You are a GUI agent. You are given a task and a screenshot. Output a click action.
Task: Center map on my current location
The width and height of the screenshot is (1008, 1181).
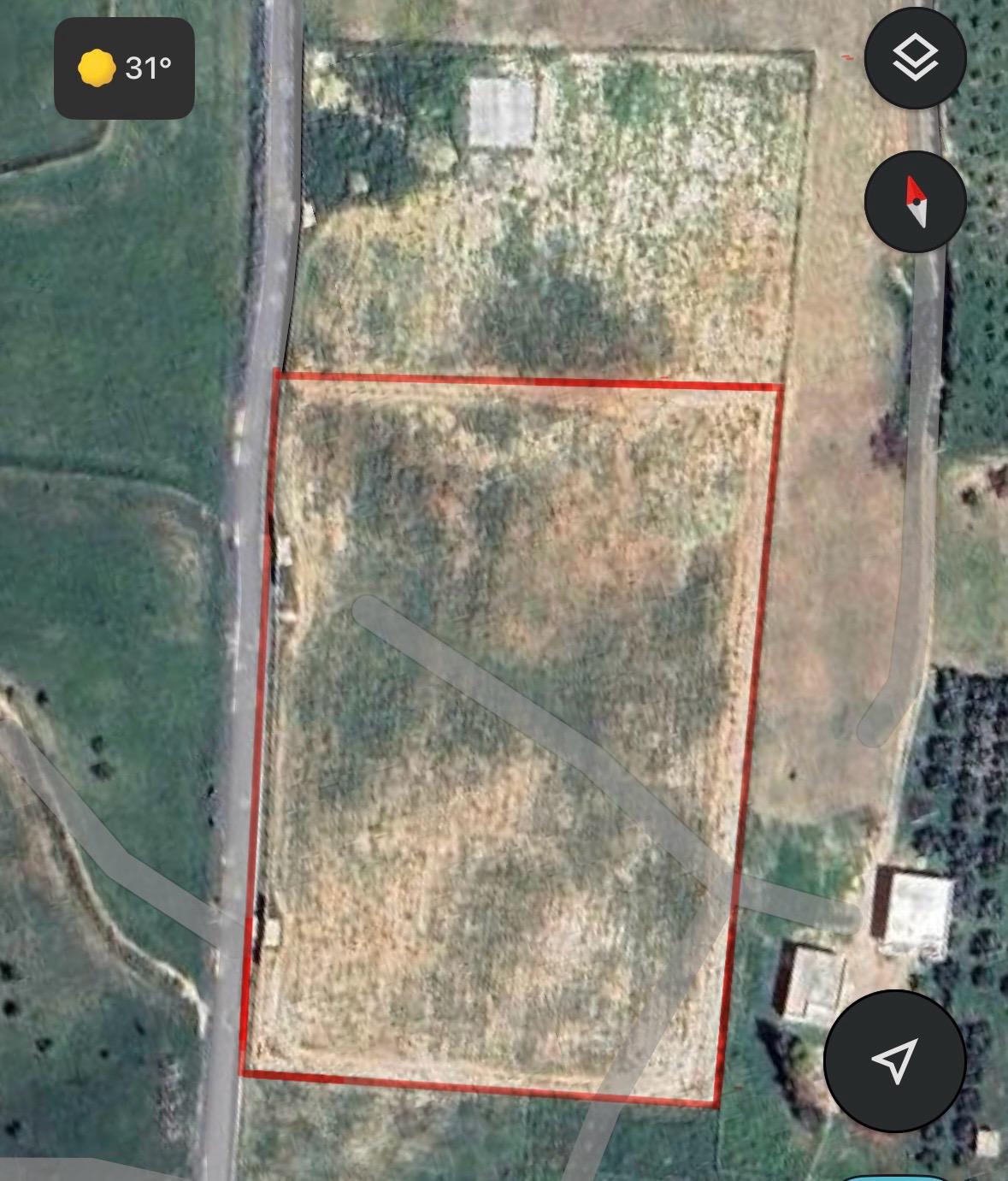tap(894, 1060)
